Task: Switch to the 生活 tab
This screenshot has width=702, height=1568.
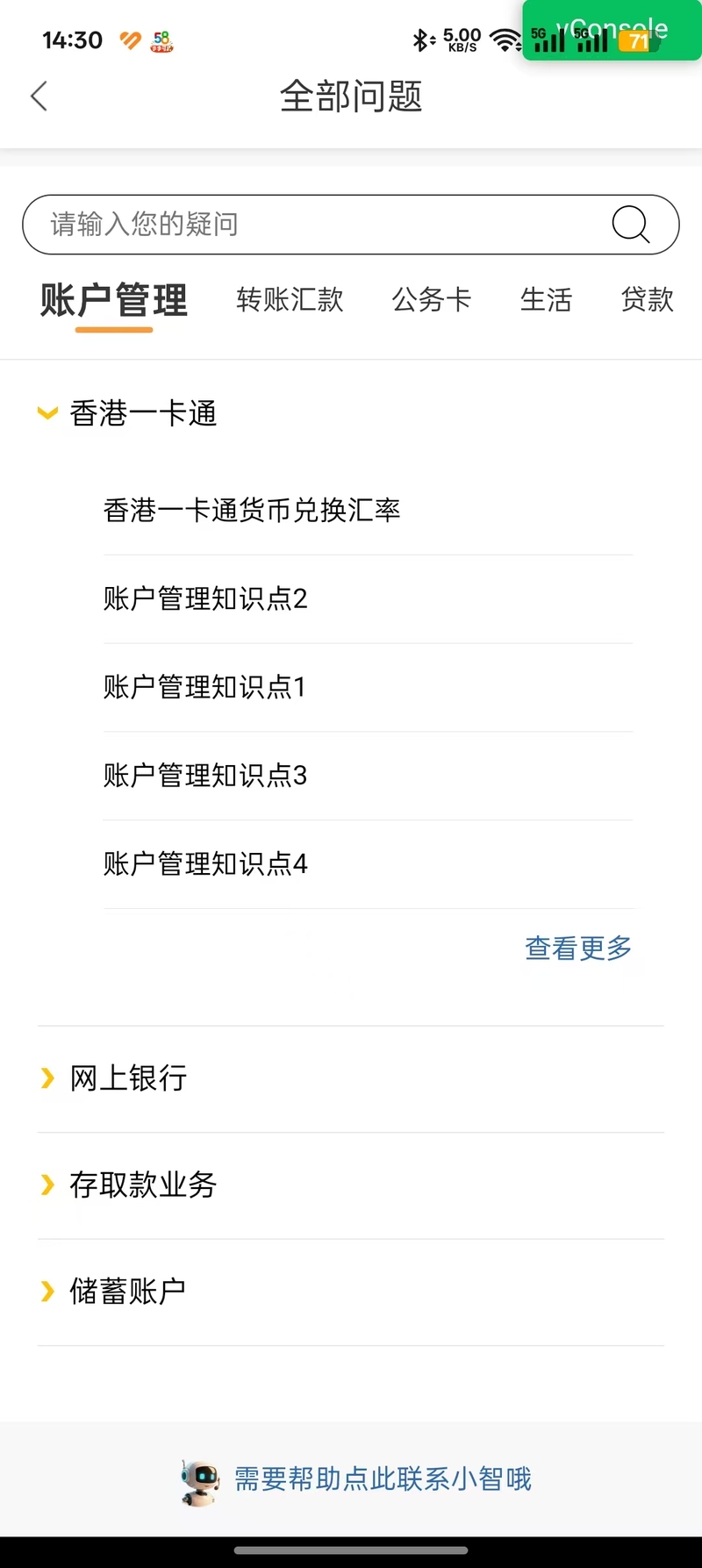Action: tap(546, 300)
